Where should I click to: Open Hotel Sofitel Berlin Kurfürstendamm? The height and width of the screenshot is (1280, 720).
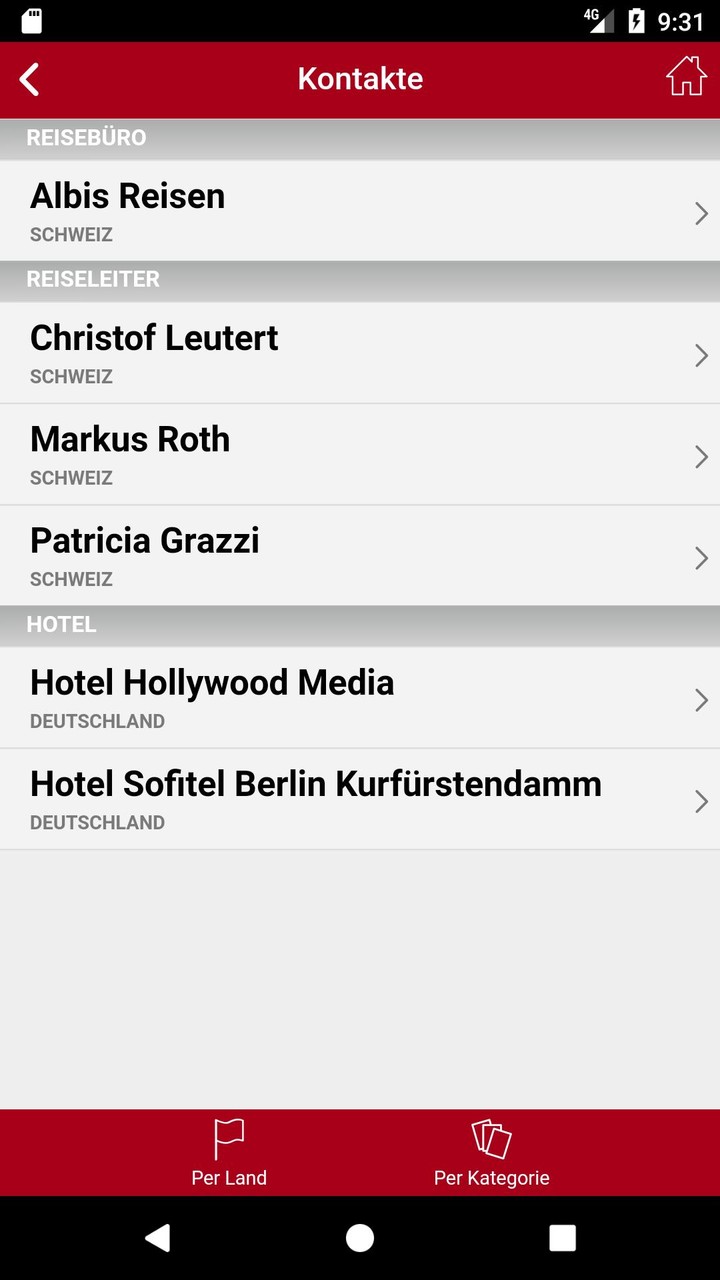[360, 799]
